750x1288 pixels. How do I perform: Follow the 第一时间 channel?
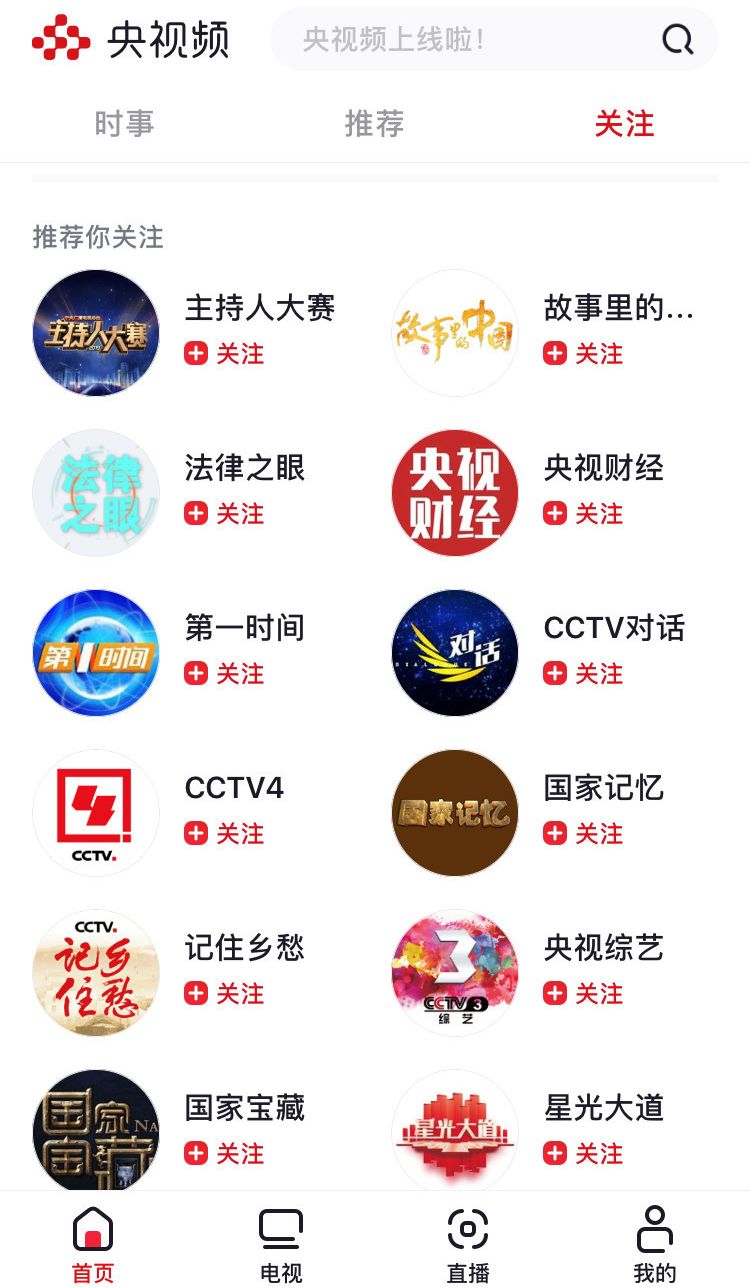225,674
